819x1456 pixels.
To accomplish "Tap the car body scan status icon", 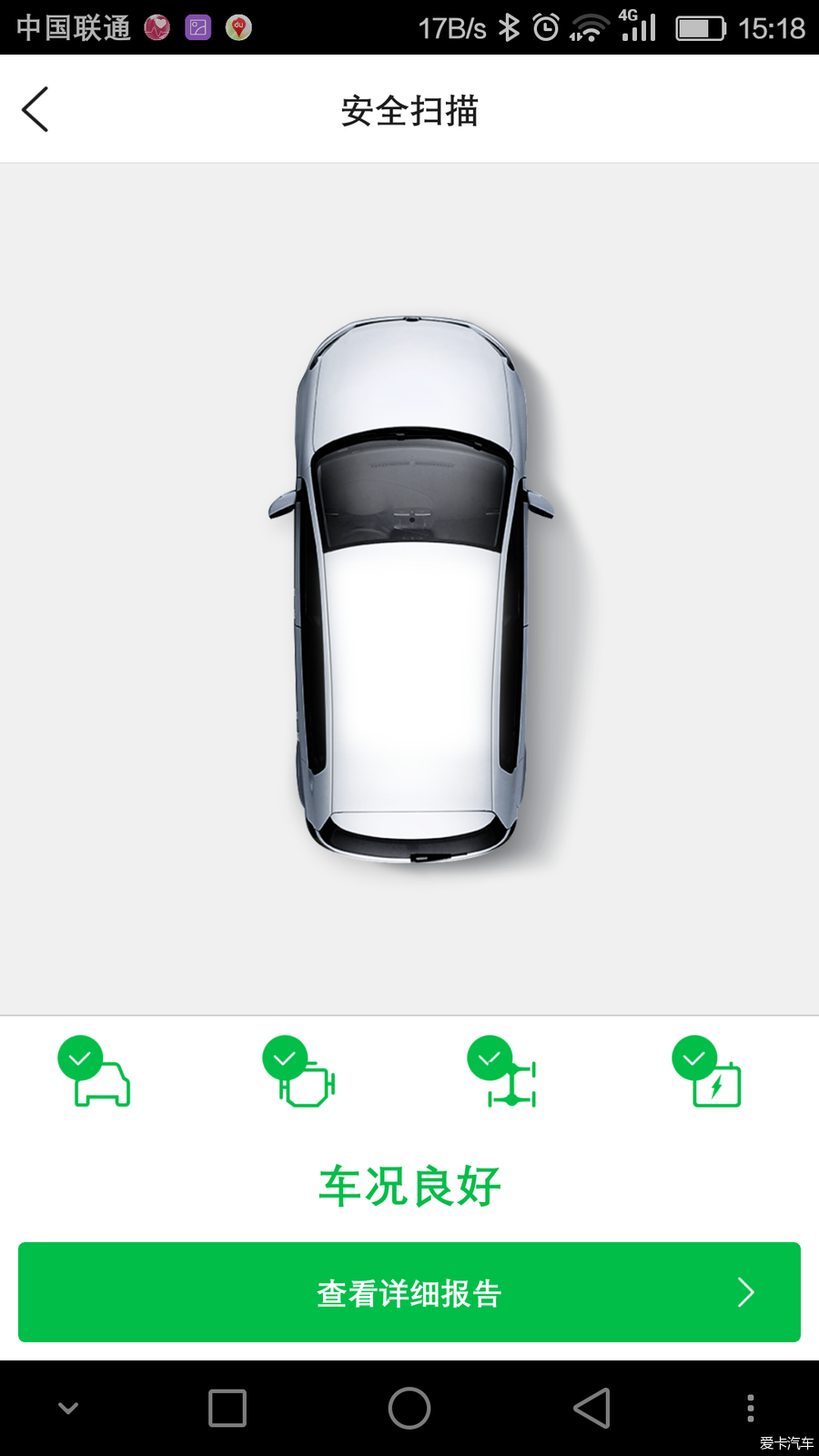I will pos(95,1074).
